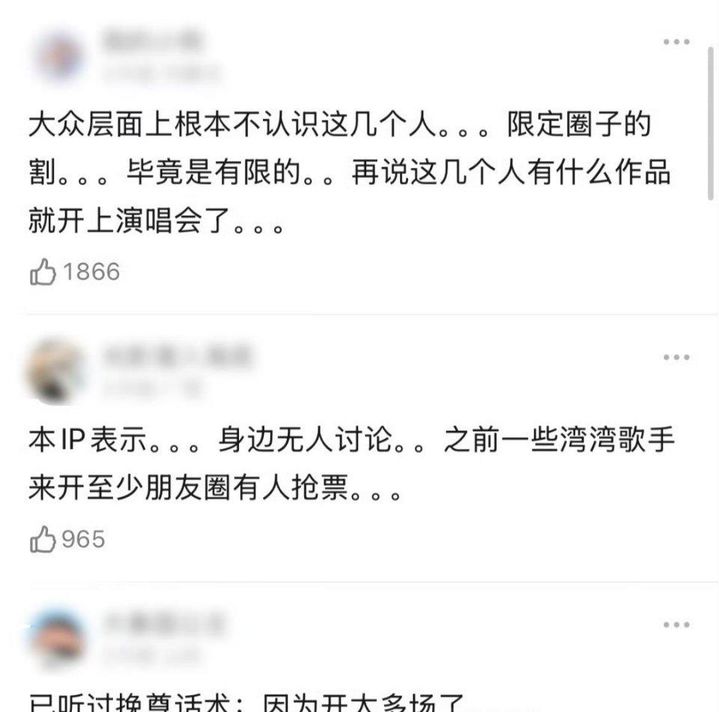This screenshot has height=712, width=719.
Task: Like the comment with 1866 likes
Action: [x=43, y=272]
